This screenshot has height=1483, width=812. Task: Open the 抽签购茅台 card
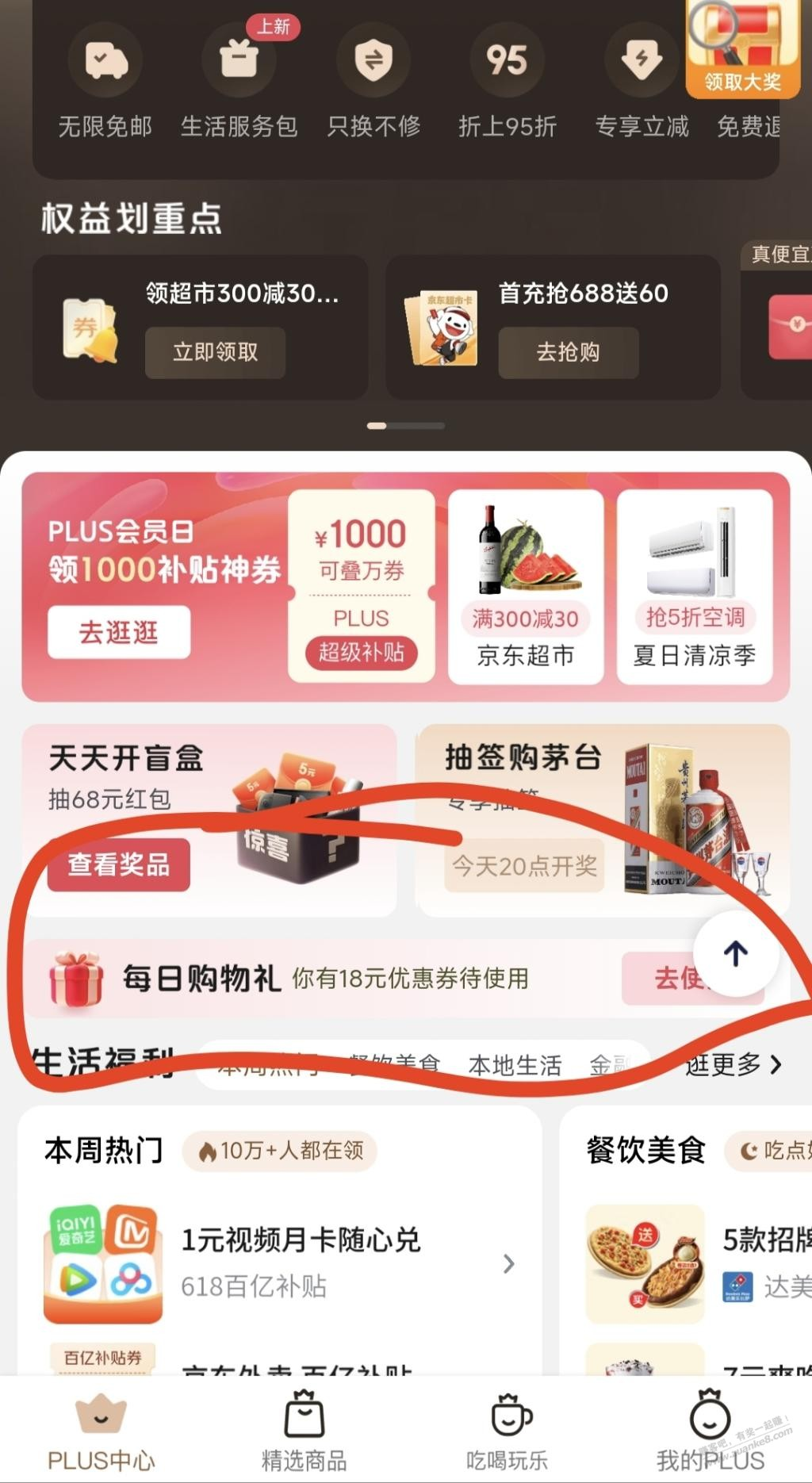click(603, 821)
